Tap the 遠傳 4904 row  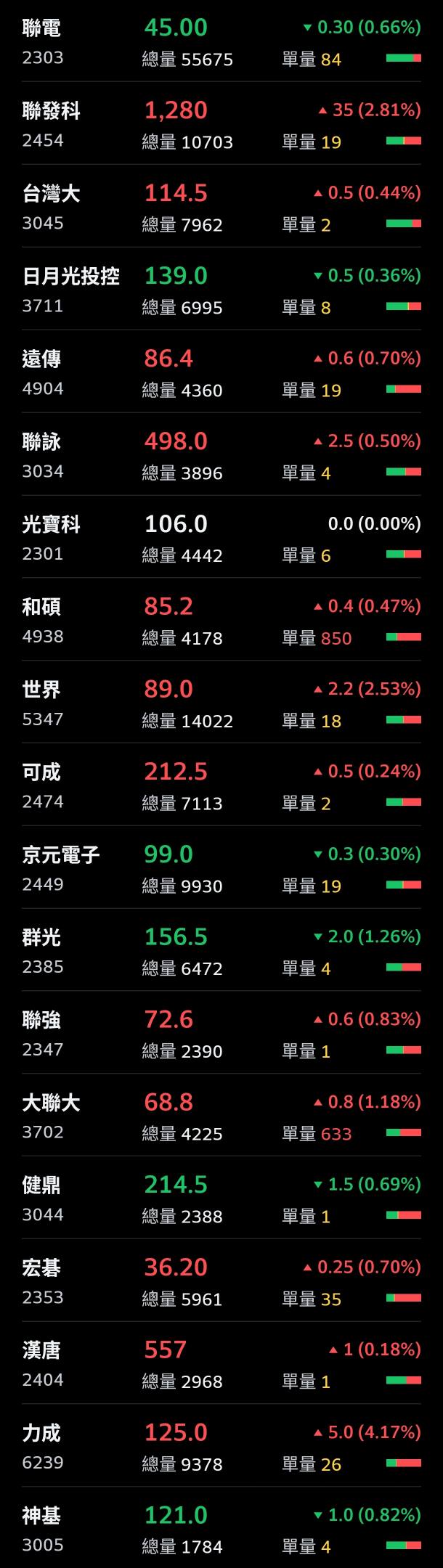[221, 373]
